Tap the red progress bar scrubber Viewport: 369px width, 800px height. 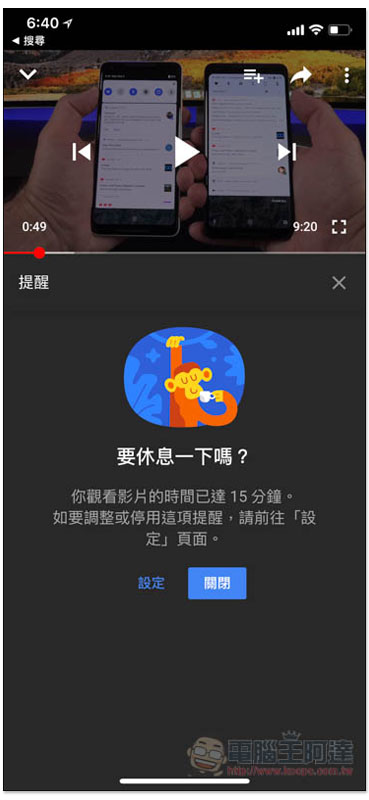click(x=39, y=253)
